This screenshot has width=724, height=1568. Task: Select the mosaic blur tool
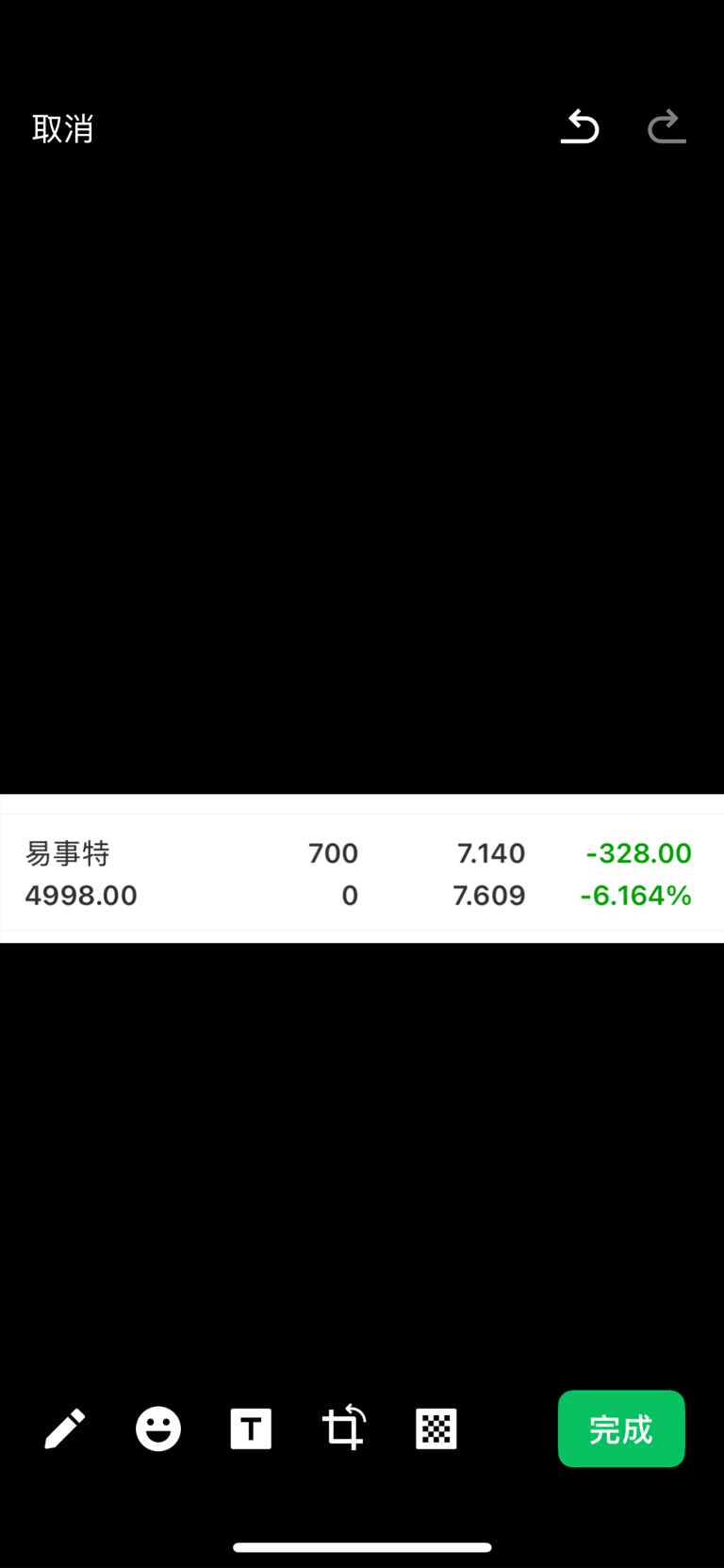pos(436,1428)
